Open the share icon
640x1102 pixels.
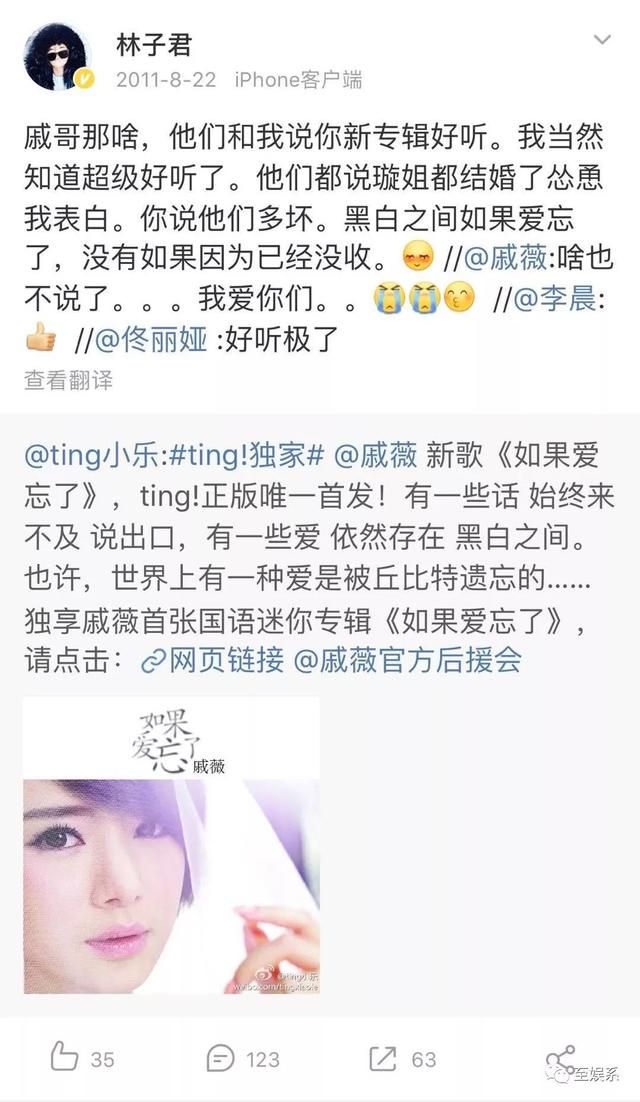click(560, 1059)
